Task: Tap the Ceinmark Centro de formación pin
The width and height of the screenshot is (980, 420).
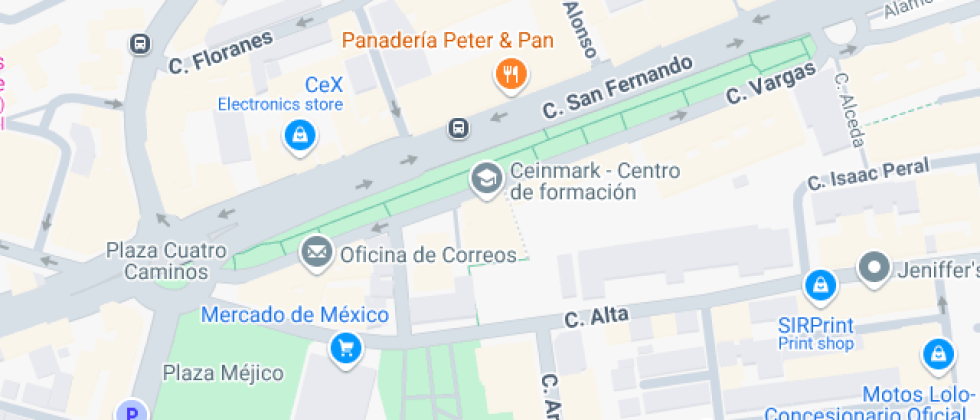Action: click(486, 179)
